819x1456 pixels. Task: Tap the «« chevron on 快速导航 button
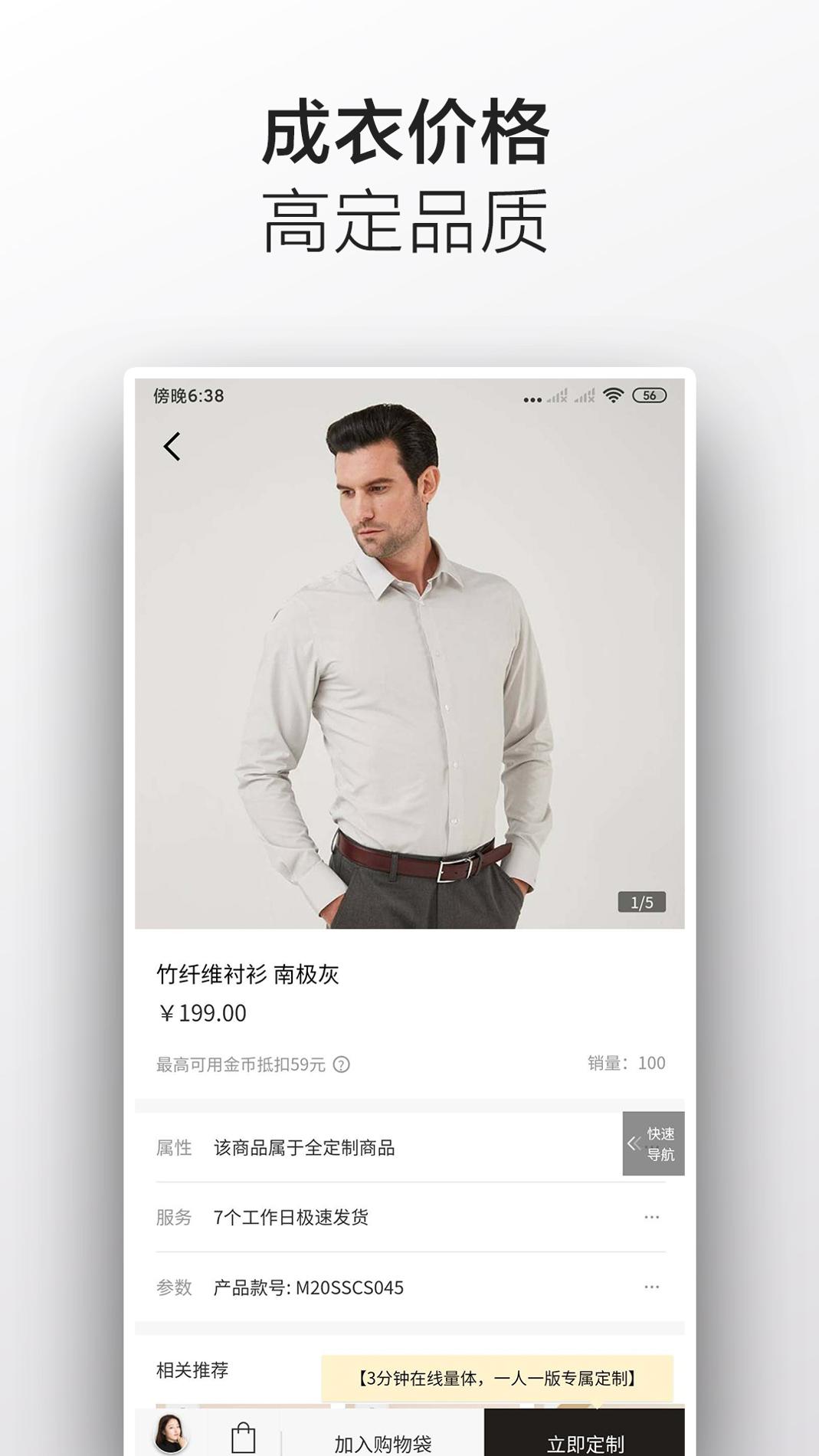[634, 1142]
